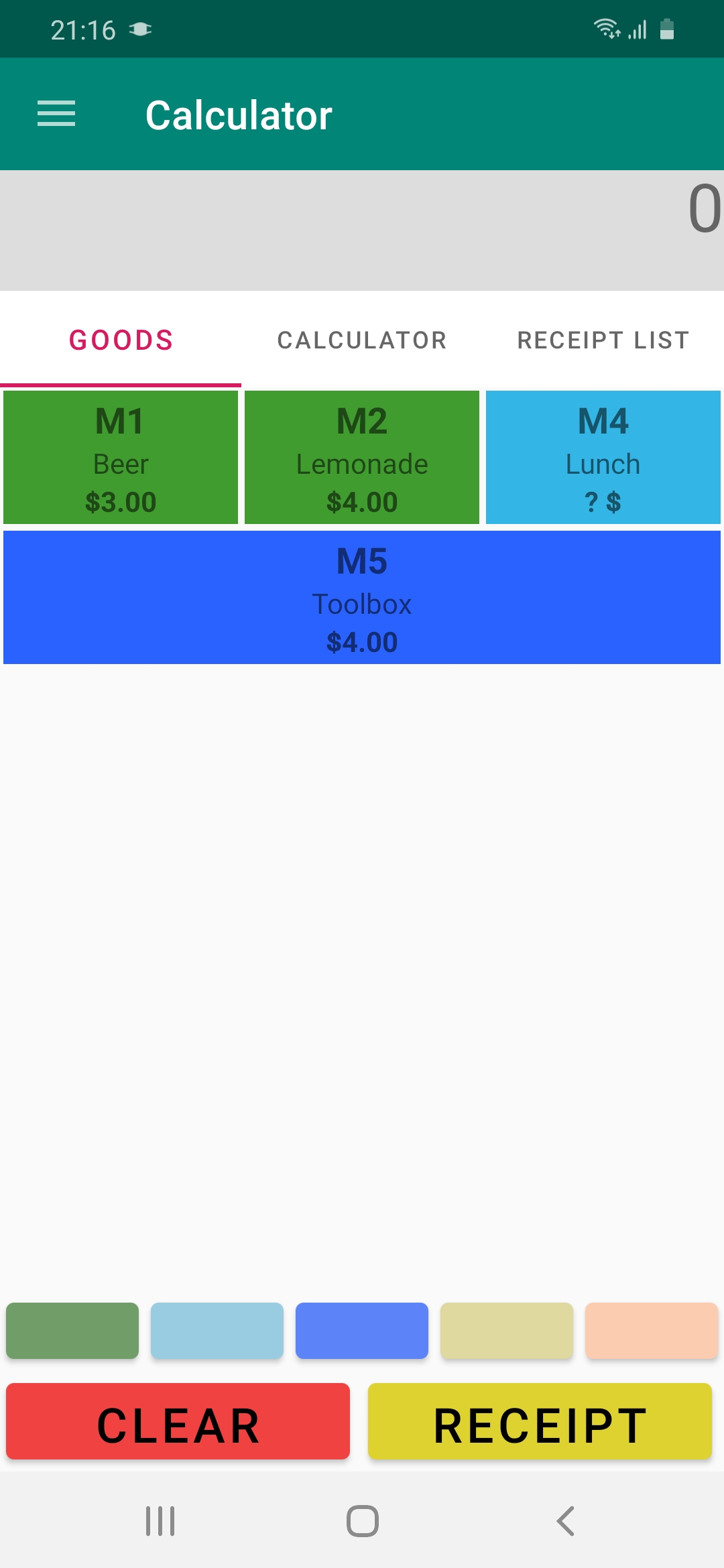Switch to the CALCULATOR tab
724x1568 pixels.
361,340
